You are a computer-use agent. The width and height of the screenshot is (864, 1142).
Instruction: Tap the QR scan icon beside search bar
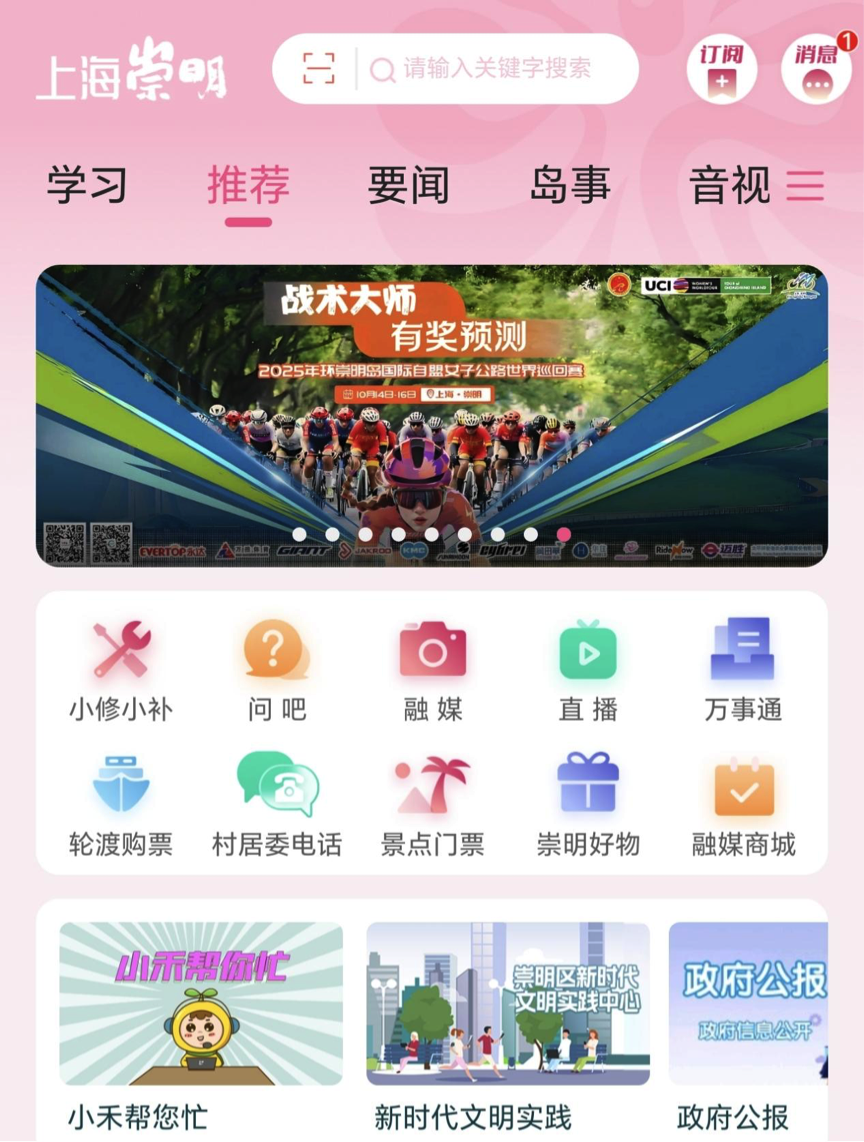click(x=317, y=68)
